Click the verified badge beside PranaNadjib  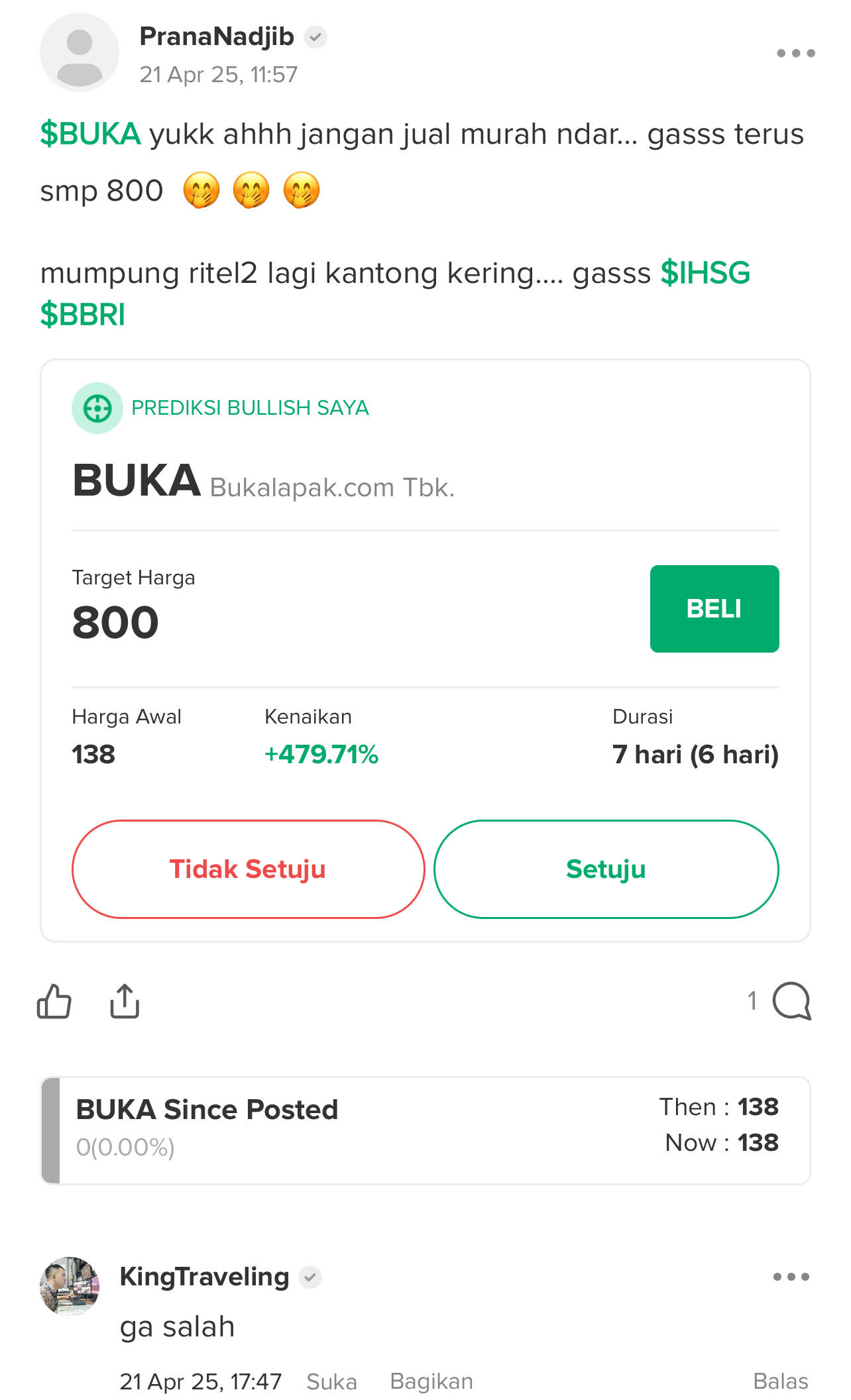[316, 38]
